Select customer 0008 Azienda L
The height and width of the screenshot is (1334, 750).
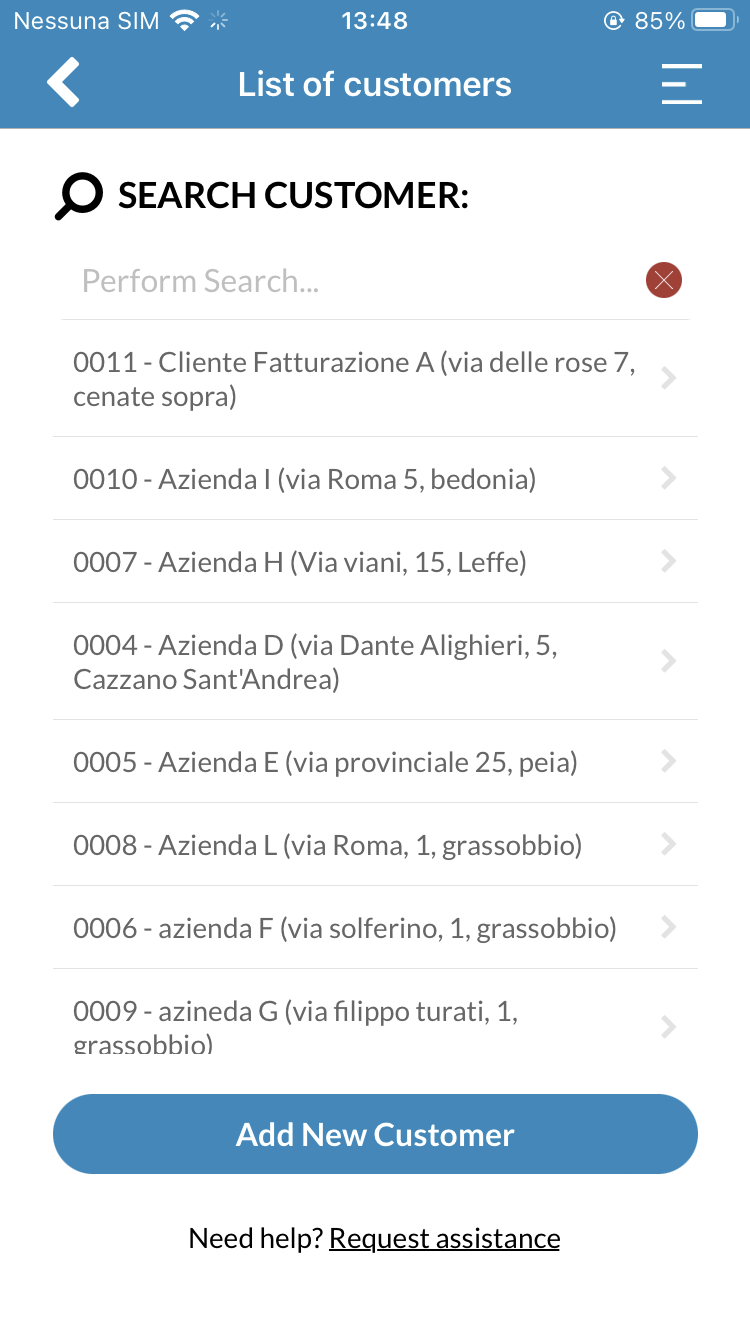pos(375,845)
